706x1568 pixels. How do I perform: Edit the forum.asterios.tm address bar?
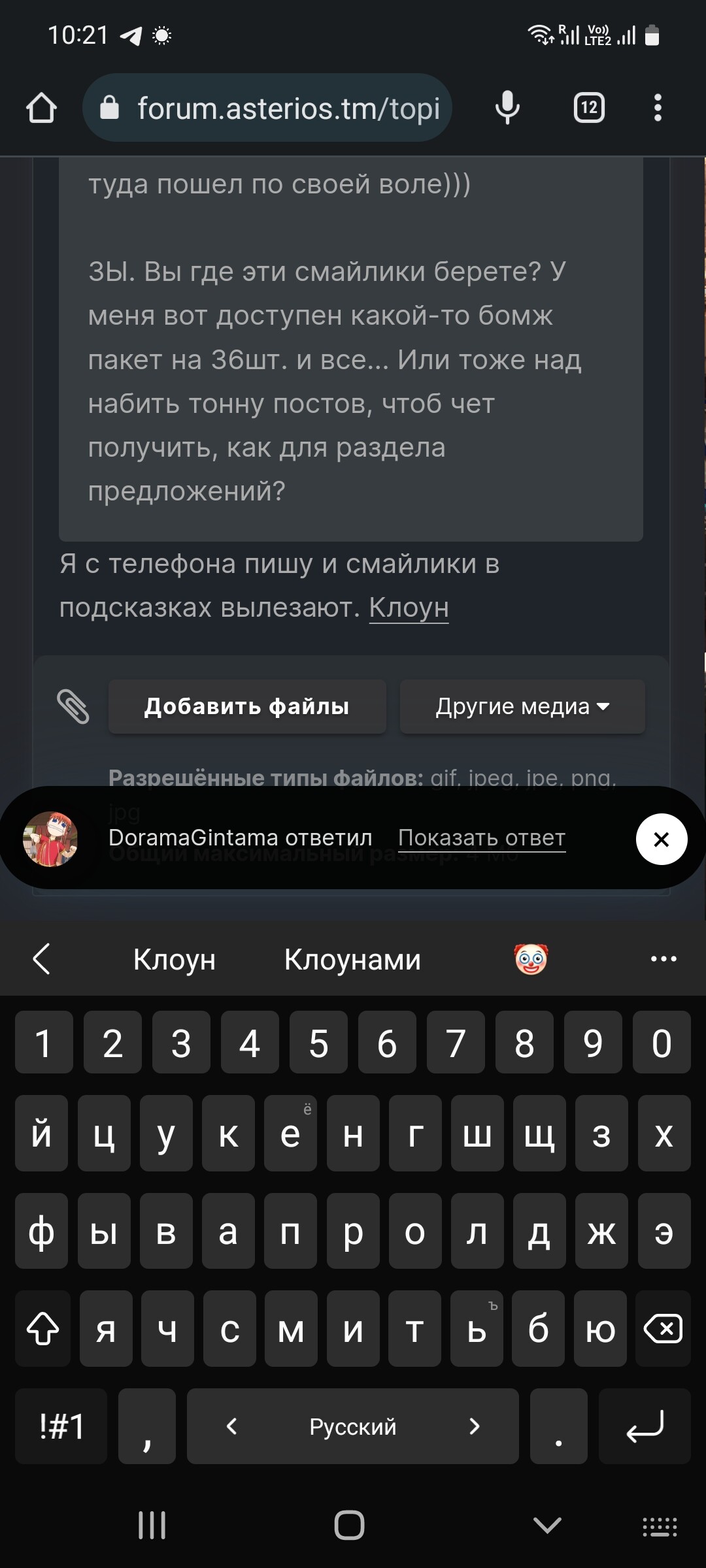275,108
